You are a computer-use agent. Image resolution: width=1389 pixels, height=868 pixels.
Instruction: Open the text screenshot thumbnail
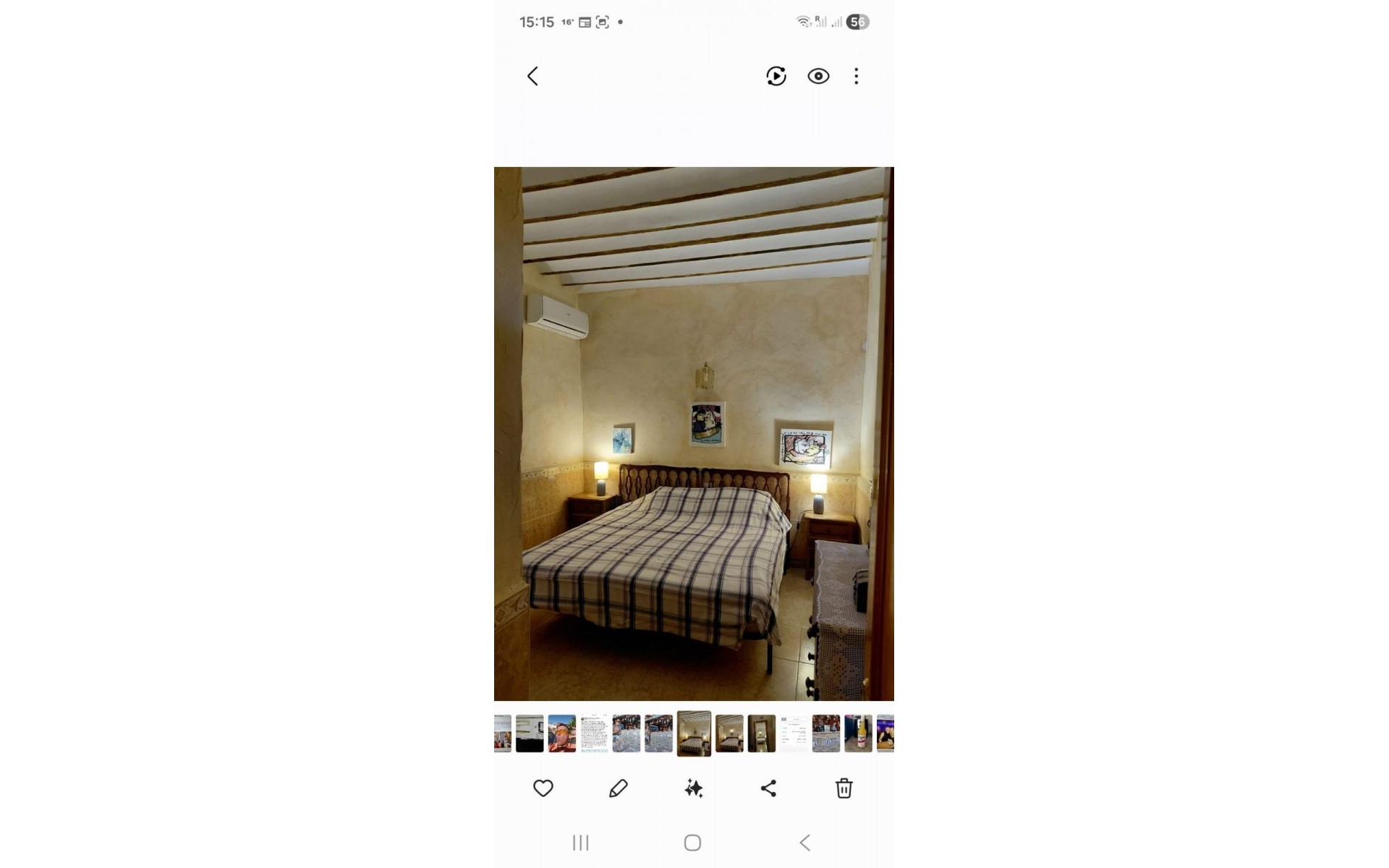[594, 733]
